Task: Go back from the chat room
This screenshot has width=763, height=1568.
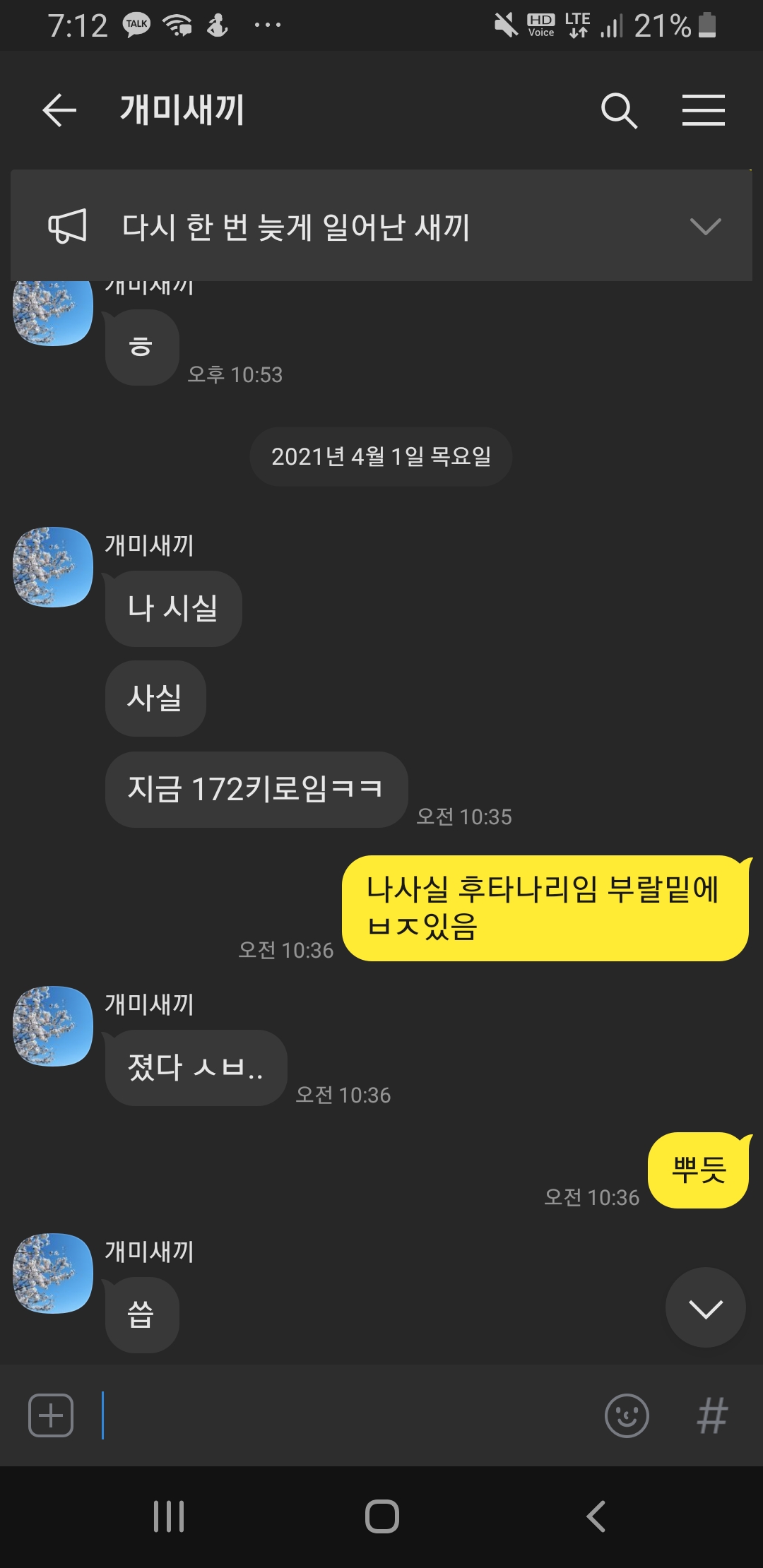Action: click(x=59, y=111)
